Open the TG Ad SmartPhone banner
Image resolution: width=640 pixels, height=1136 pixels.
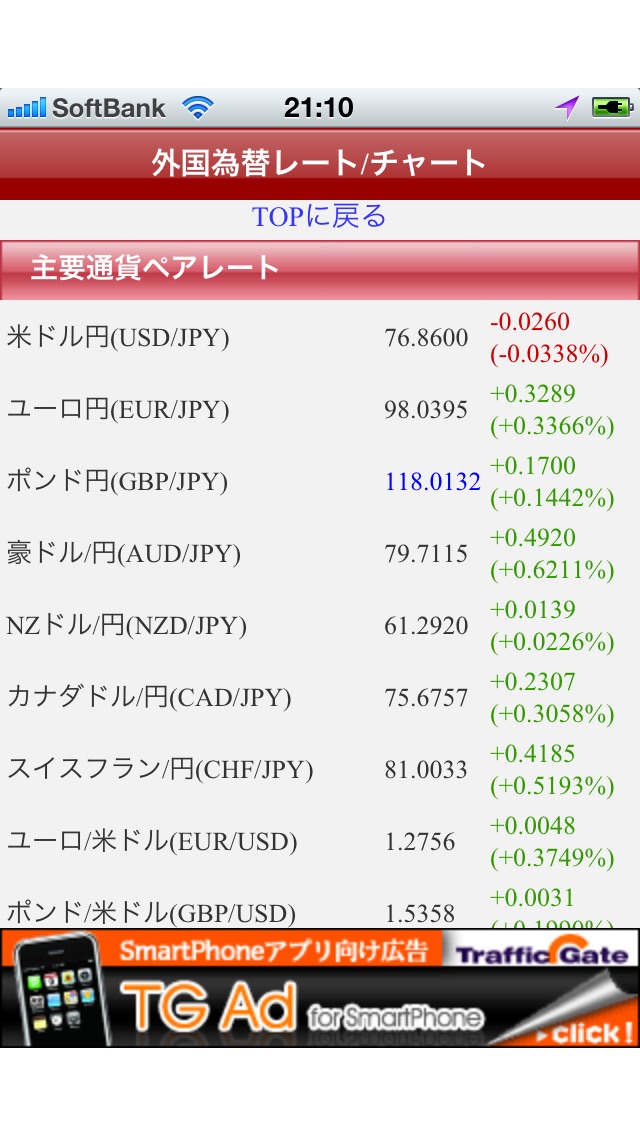point(320,988)
